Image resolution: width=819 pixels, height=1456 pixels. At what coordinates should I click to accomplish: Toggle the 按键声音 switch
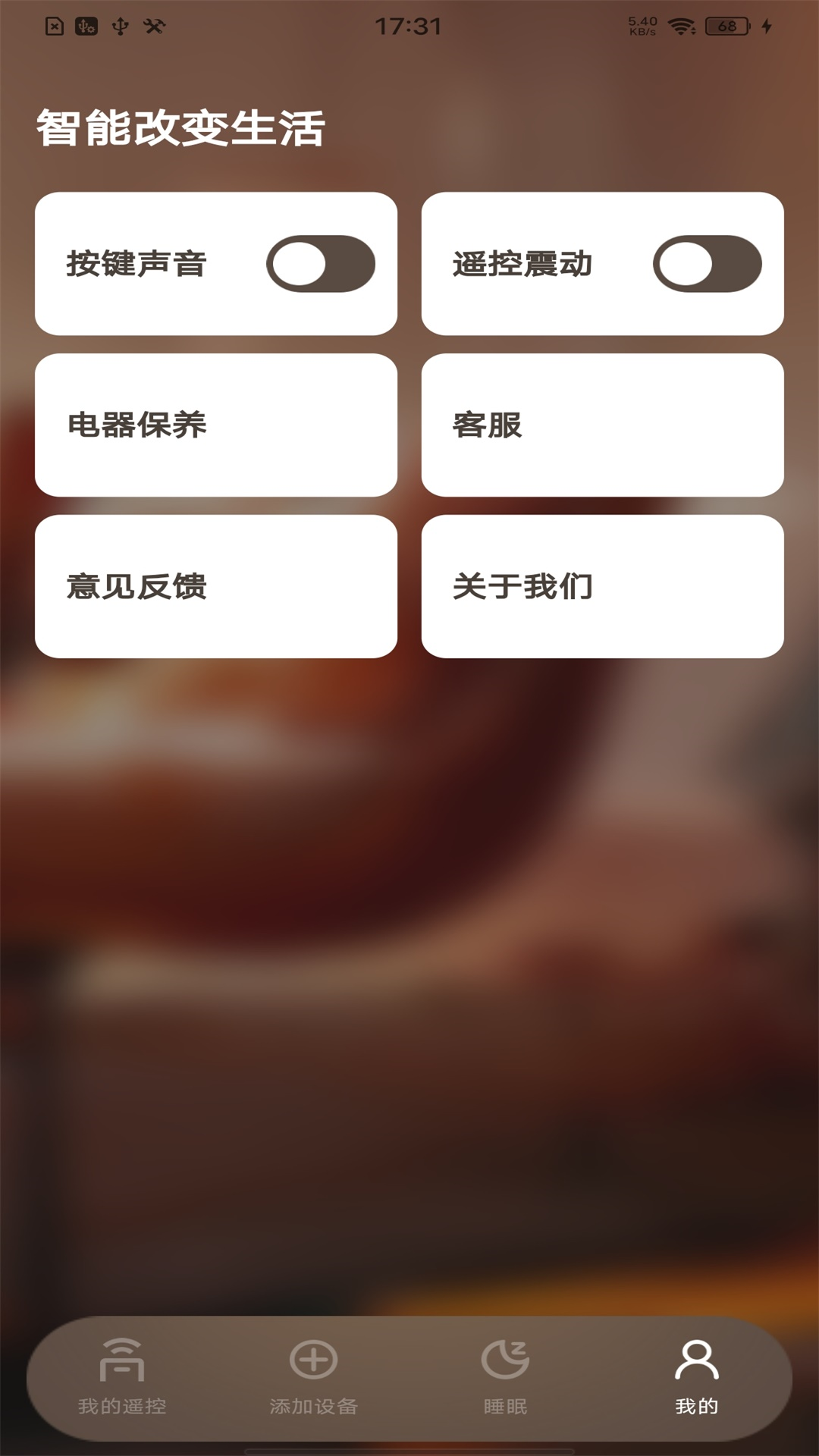320,264
